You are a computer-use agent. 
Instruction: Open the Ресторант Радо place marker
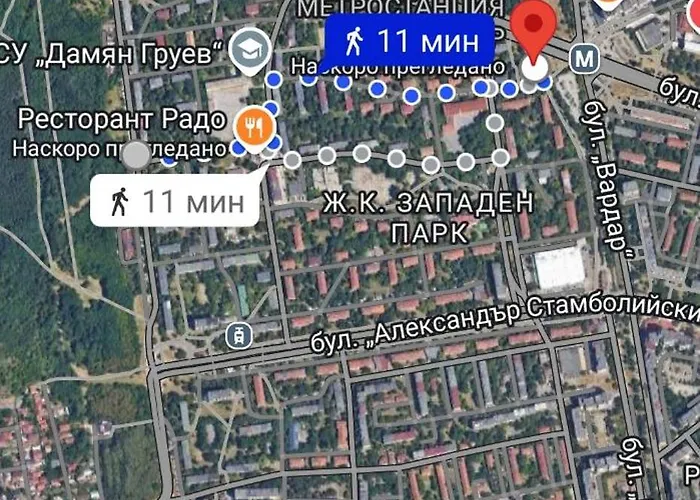pyautogui.click(x=249, y=124)
